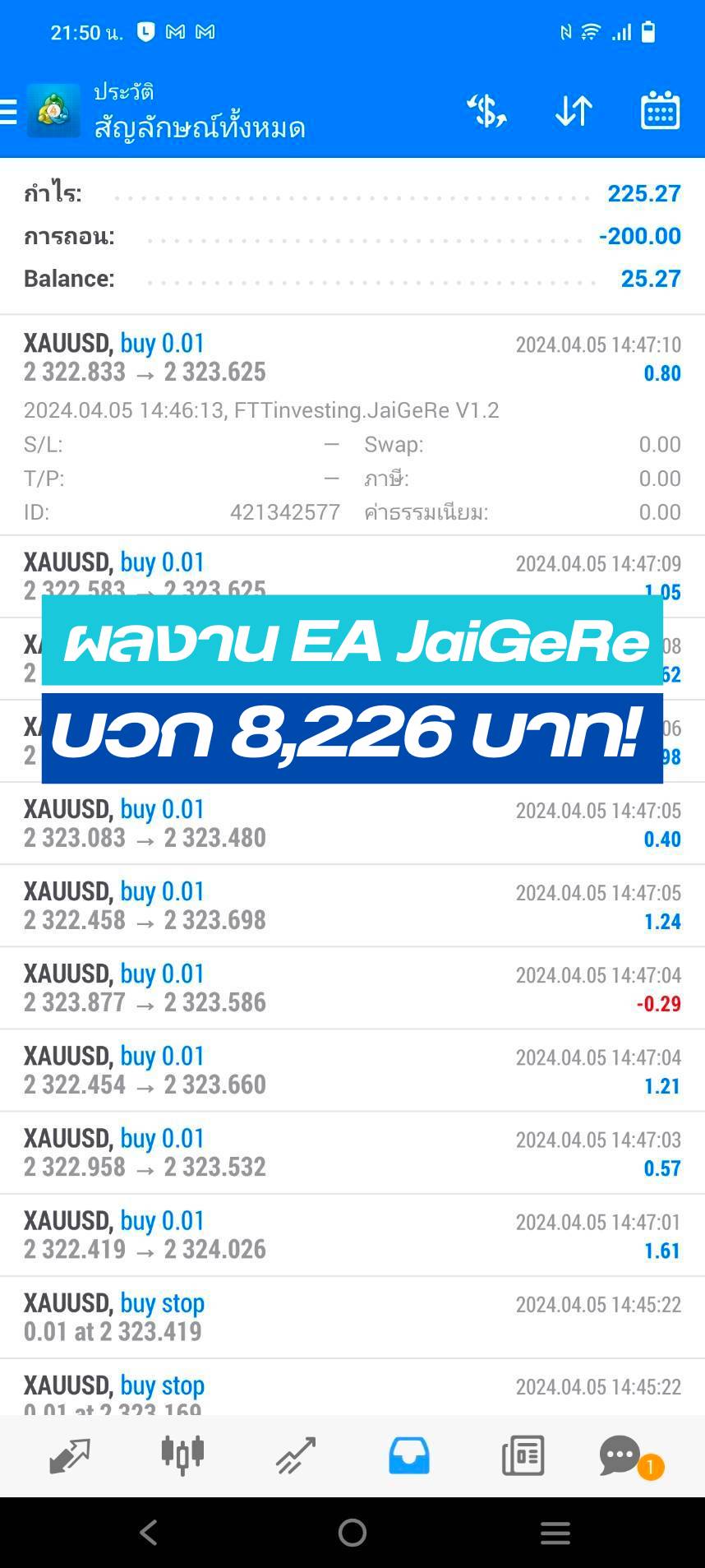Open the calendar date range picker

pos(660,111)
